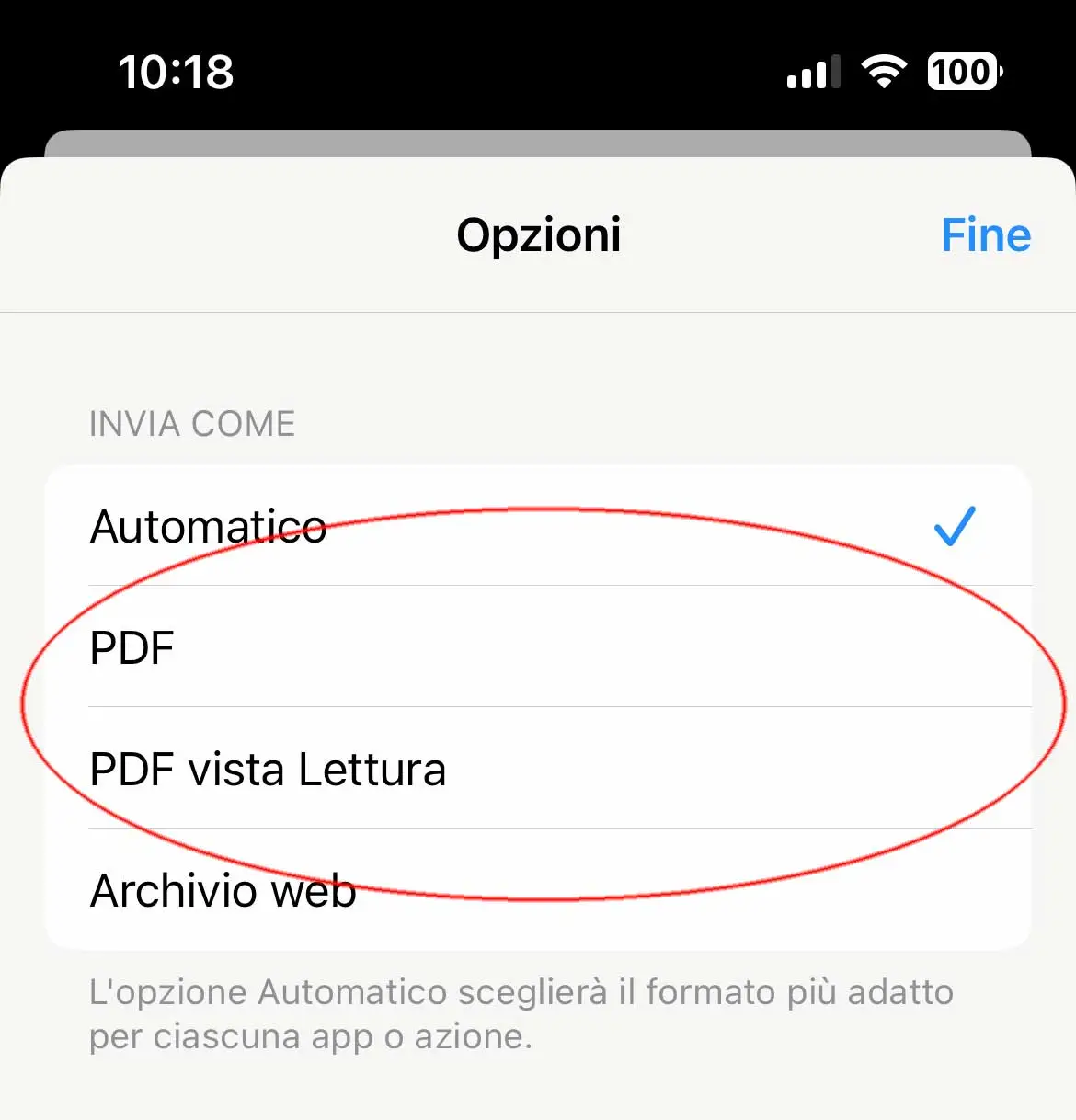Tap the divider between PDF rows

click(x=561, y=707)
